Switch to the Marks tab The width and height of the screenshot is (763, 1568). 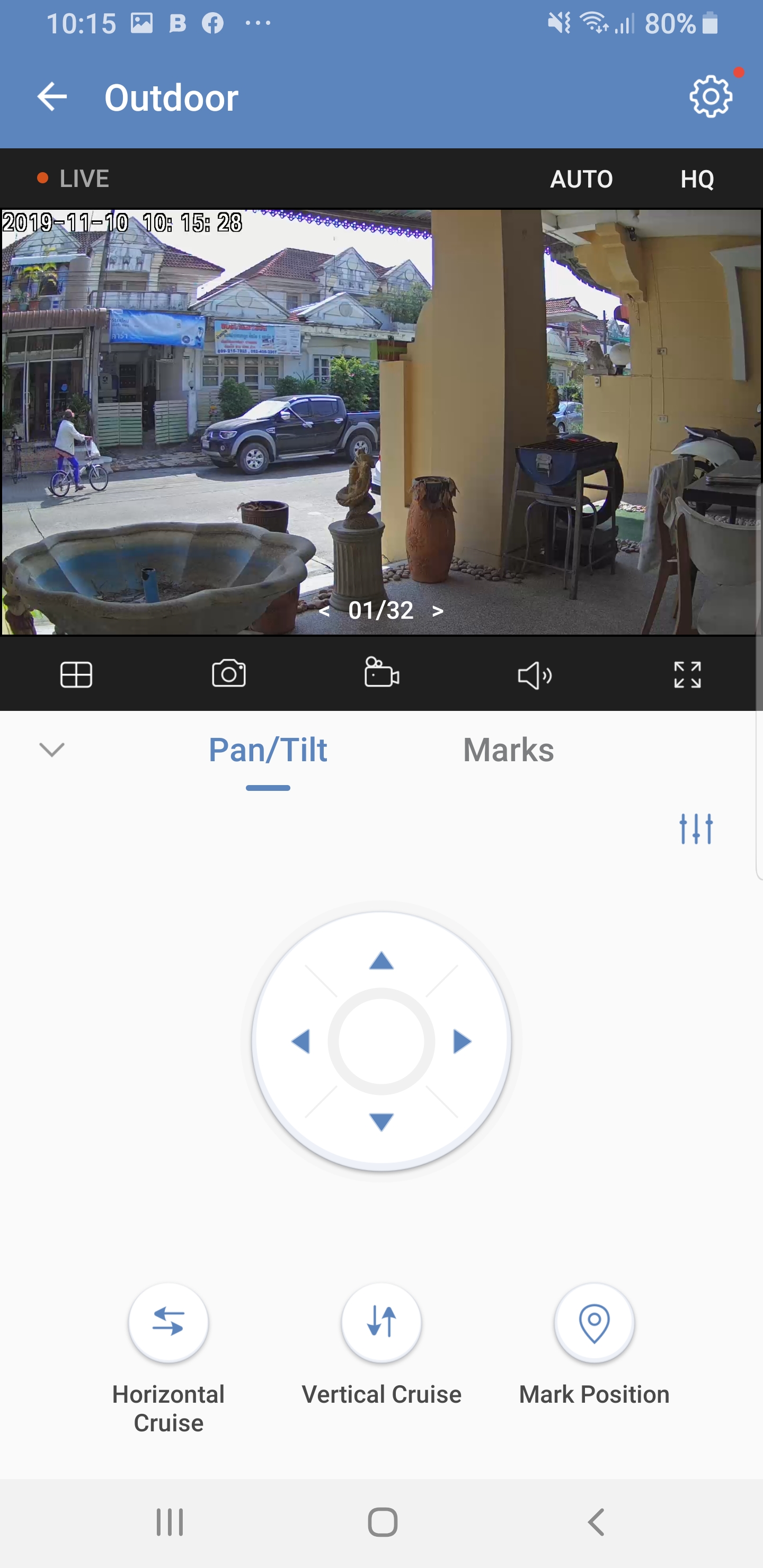pos(509,750)
